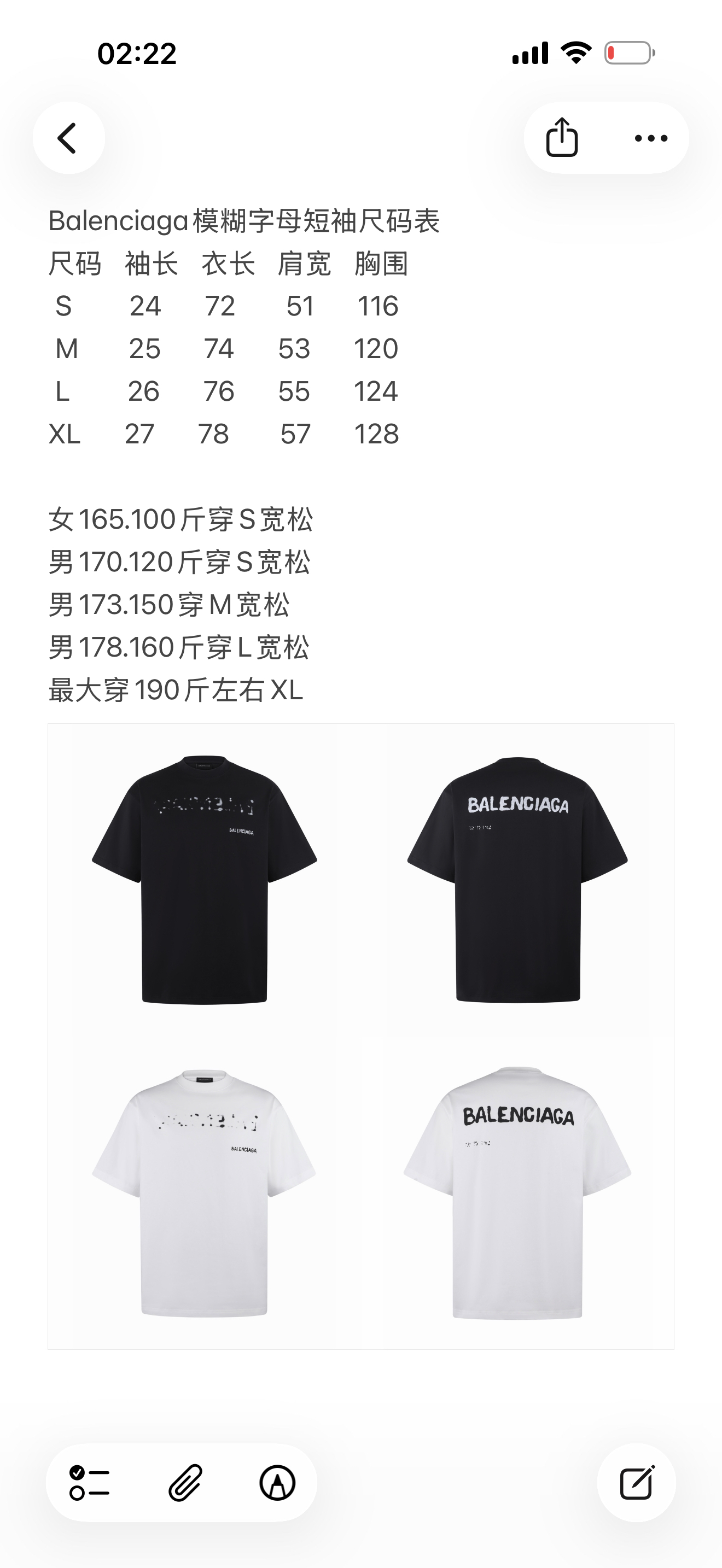The height and width of the screenshot is (1568, 722).
Task: Open the markup pen tool
Action: tap(278, 1483)
